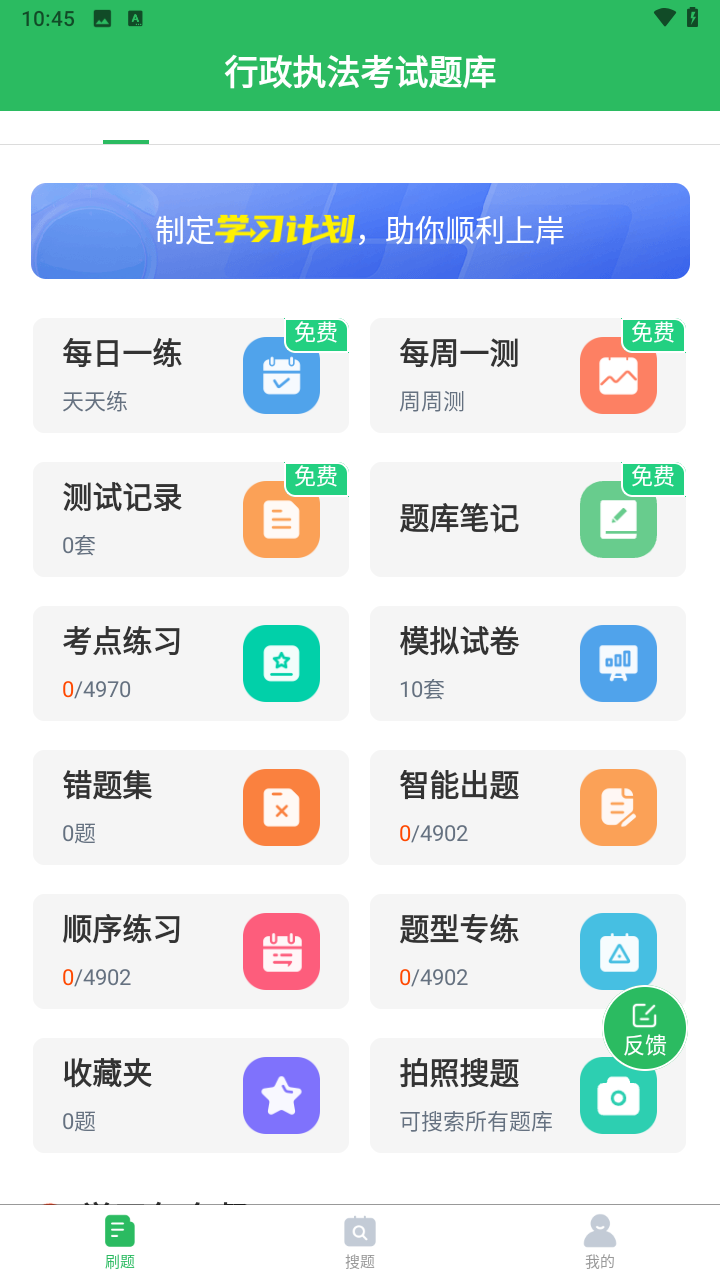This screenshot has width=720, height=1280.
Task: Select the 刷题 tab at bottom
Action: pos(120,1240)
